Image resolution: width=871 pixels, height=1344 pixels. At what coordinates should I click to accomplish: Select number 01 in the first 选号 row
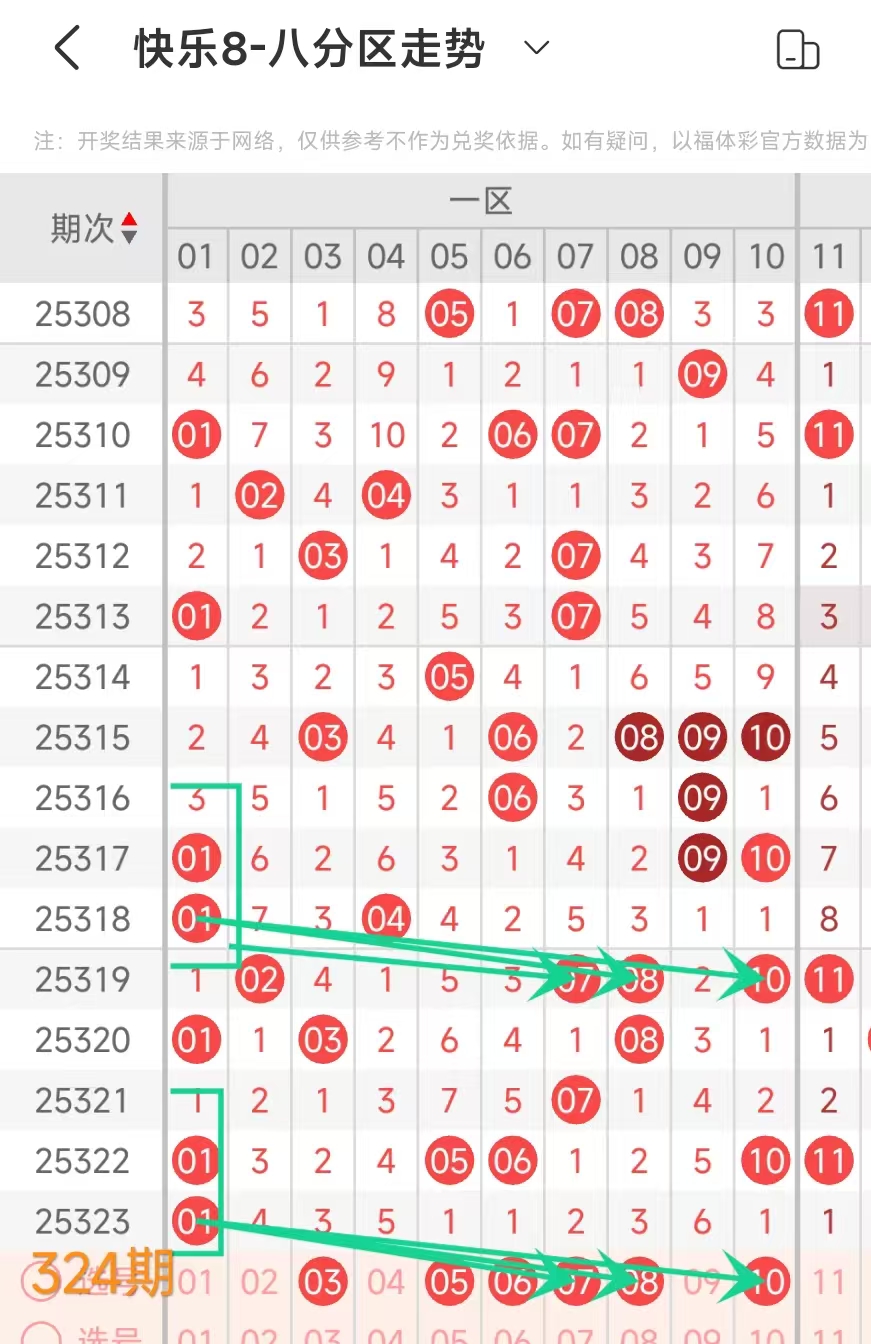pos(196,1282)
